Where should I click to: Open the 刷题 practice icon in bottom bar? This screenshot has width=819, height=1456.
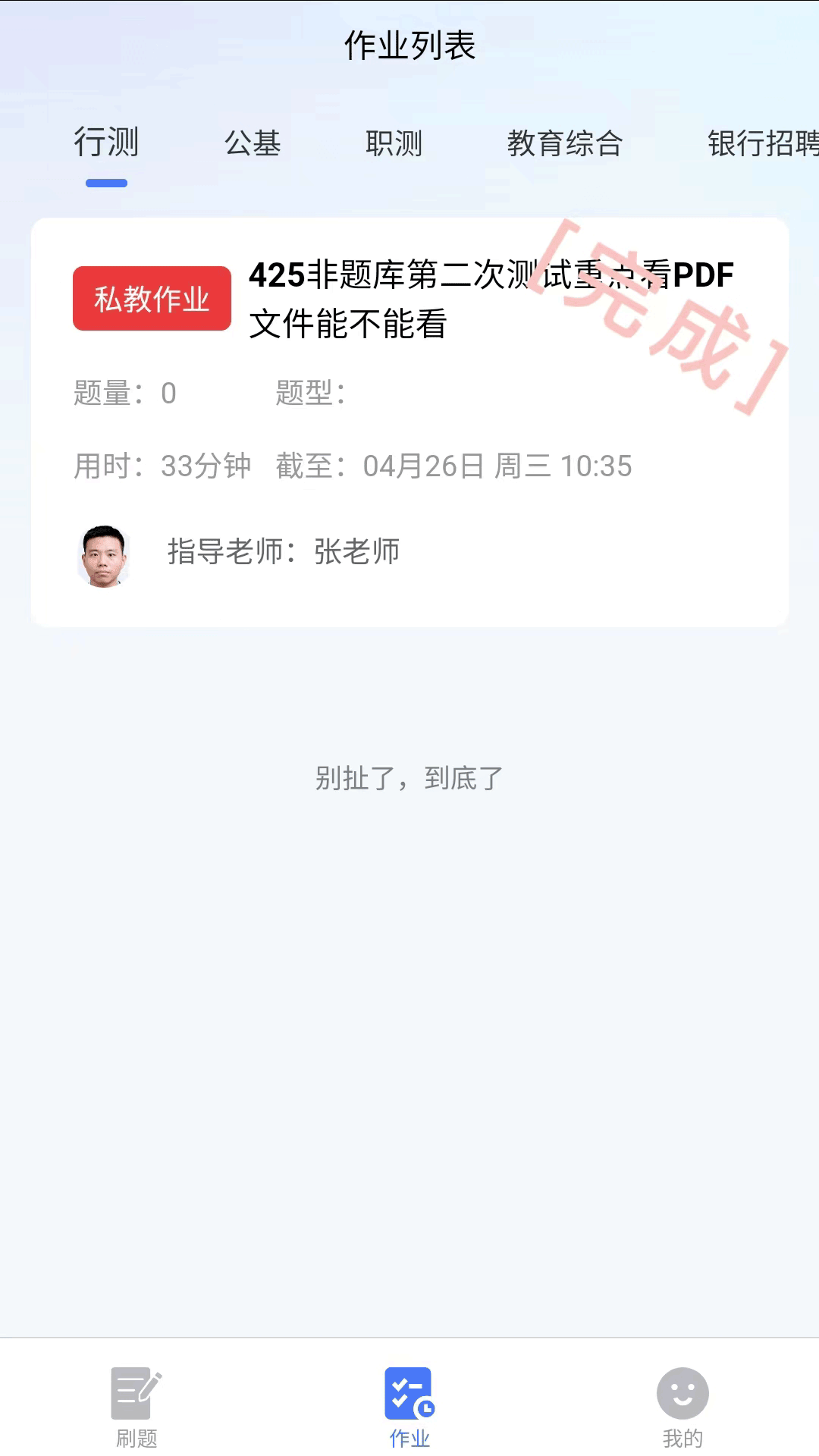[x=135, y=1403]
